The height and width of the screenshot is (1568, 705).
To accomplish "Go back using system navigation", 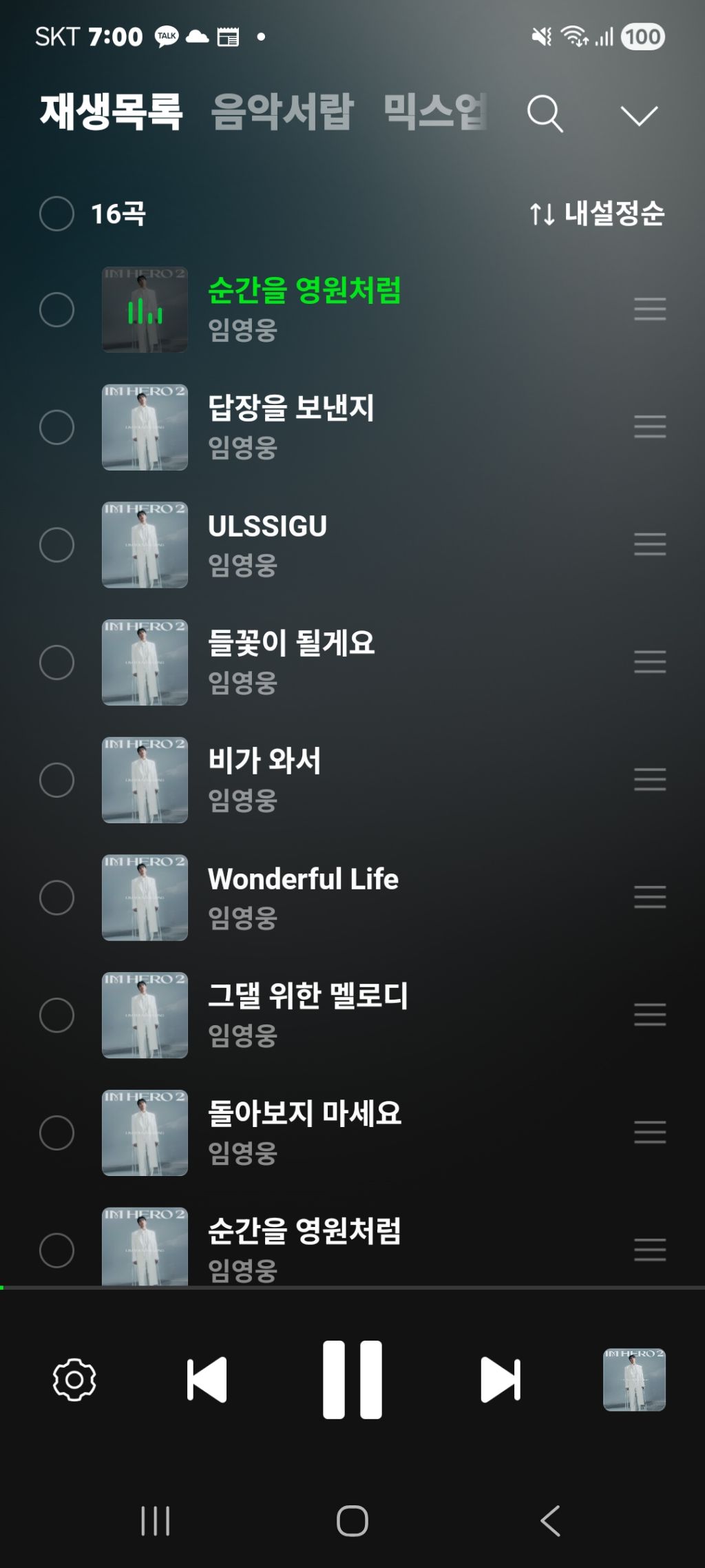I will [550, 1521].
